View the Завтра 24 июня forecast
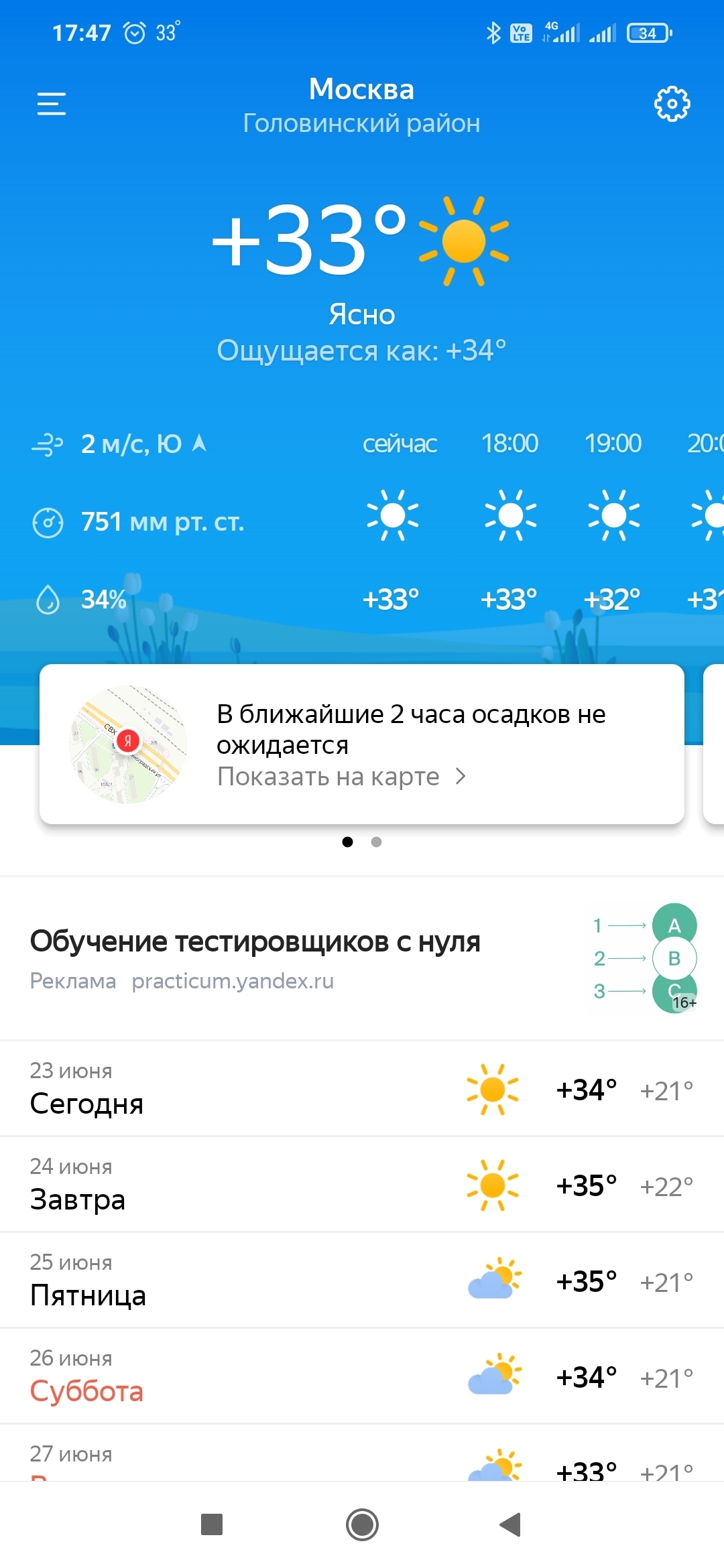Screen dimensions: 724x1568 click(x=361, y=1185)
